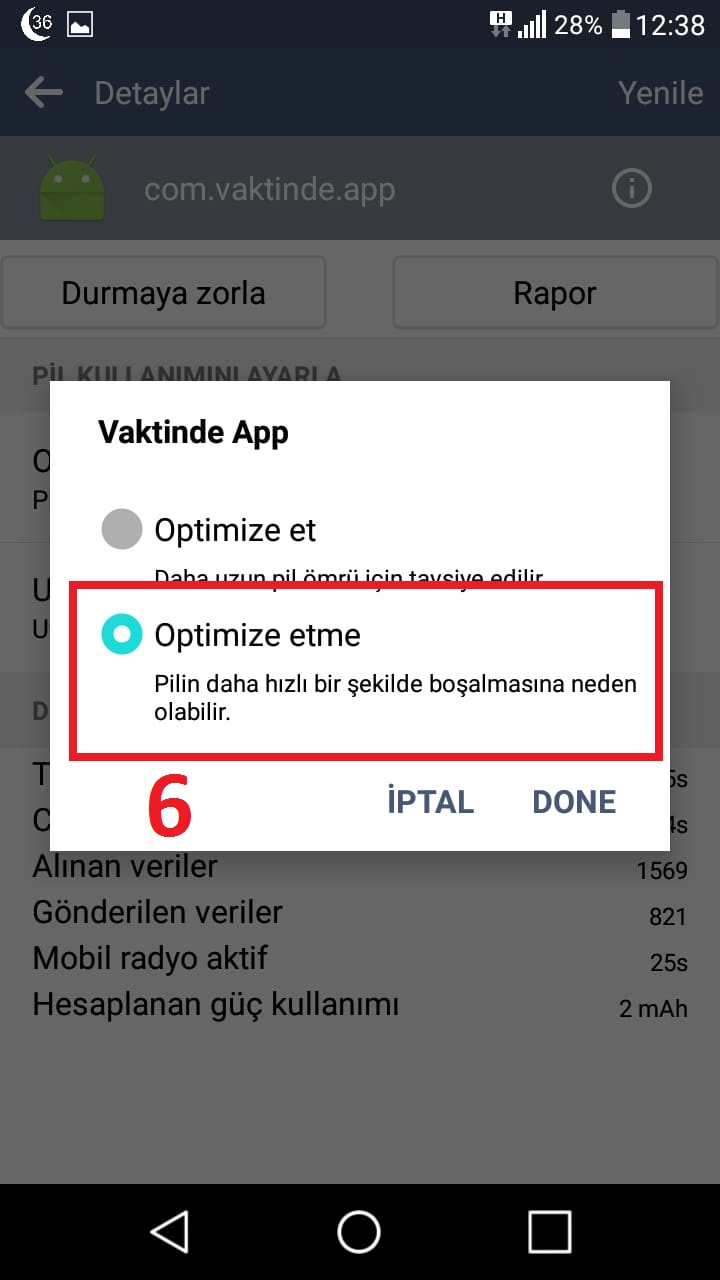Confirm the selection with DONE
Viewport: 720px width, 1280px height.
tap(574, 801)
